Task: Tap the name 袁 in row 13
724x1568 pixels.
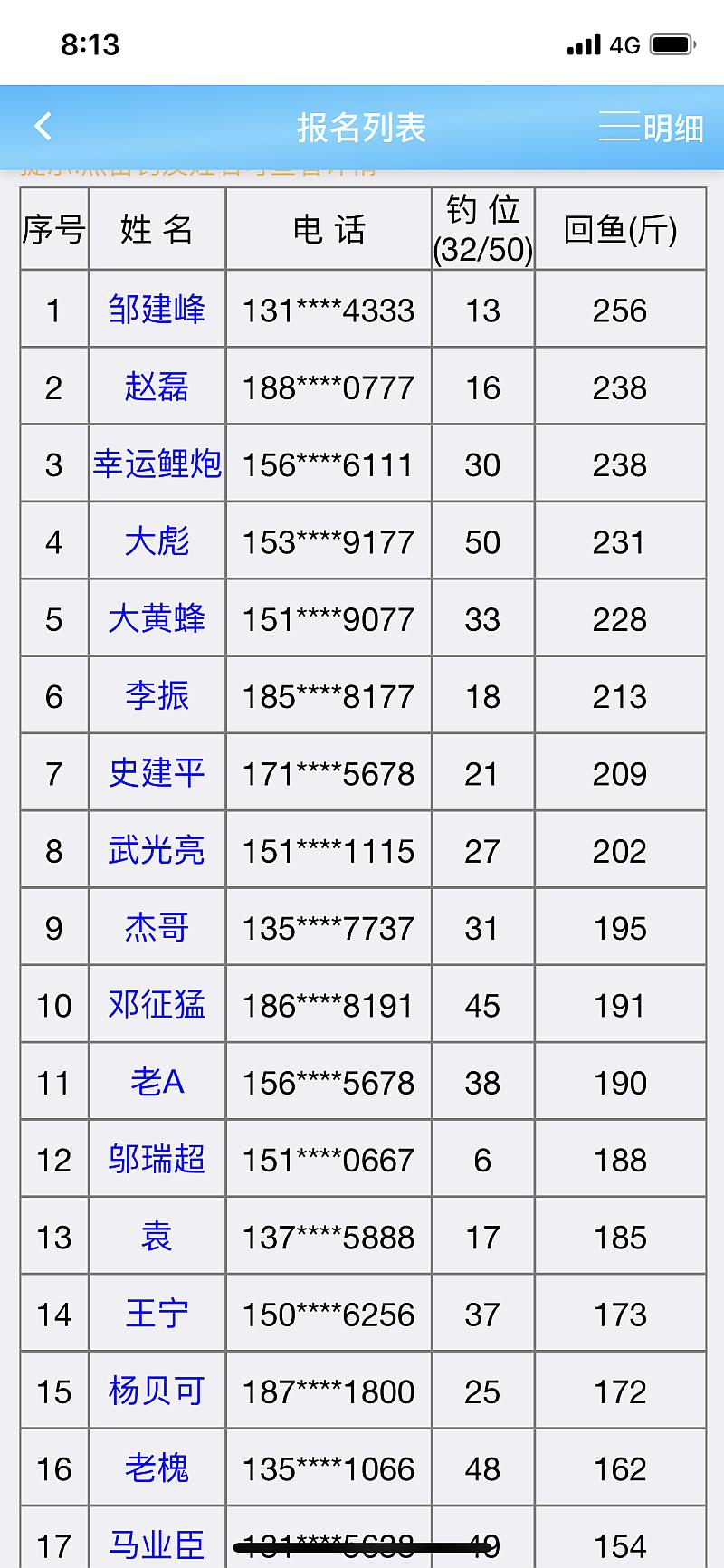Action: click(x=156, y=1236)
